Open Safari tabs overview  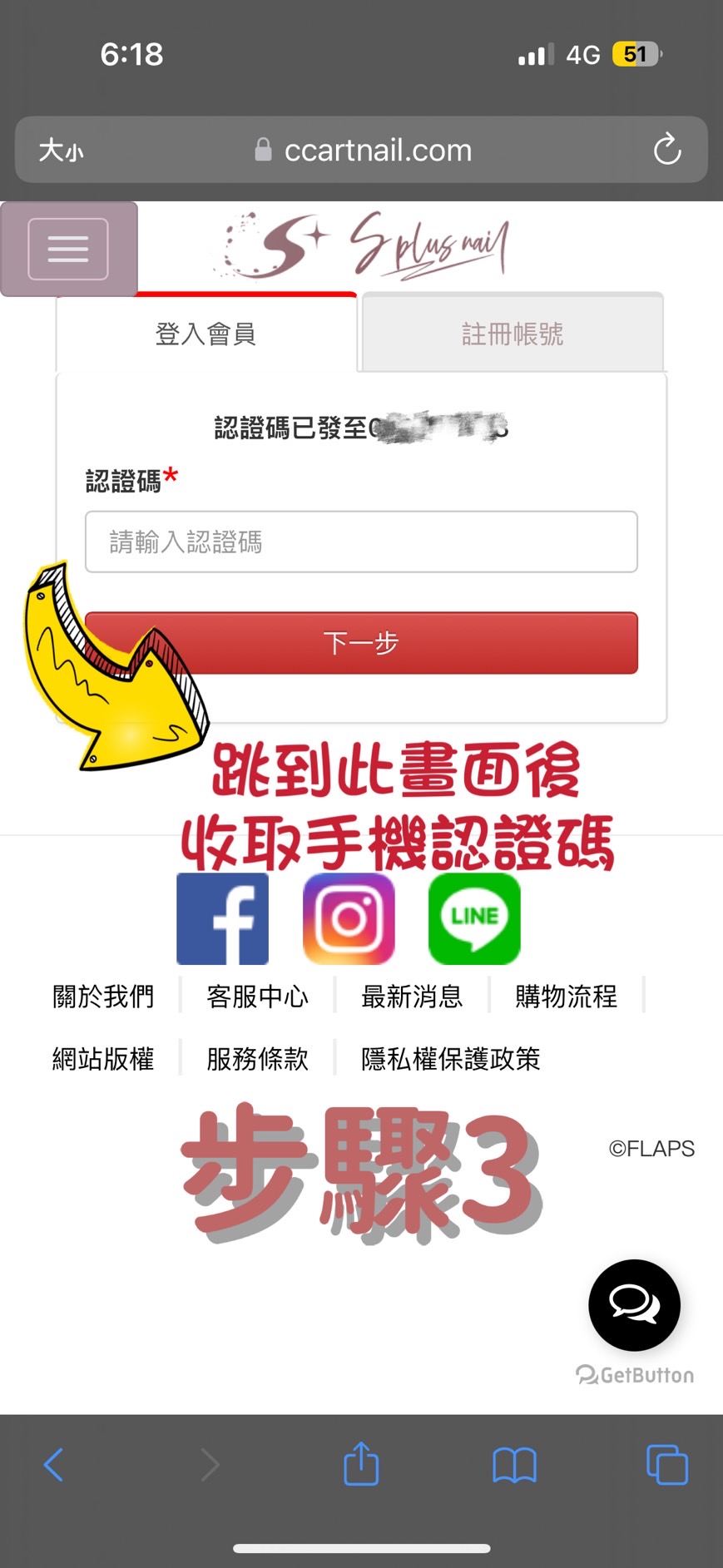[667, 1465]
